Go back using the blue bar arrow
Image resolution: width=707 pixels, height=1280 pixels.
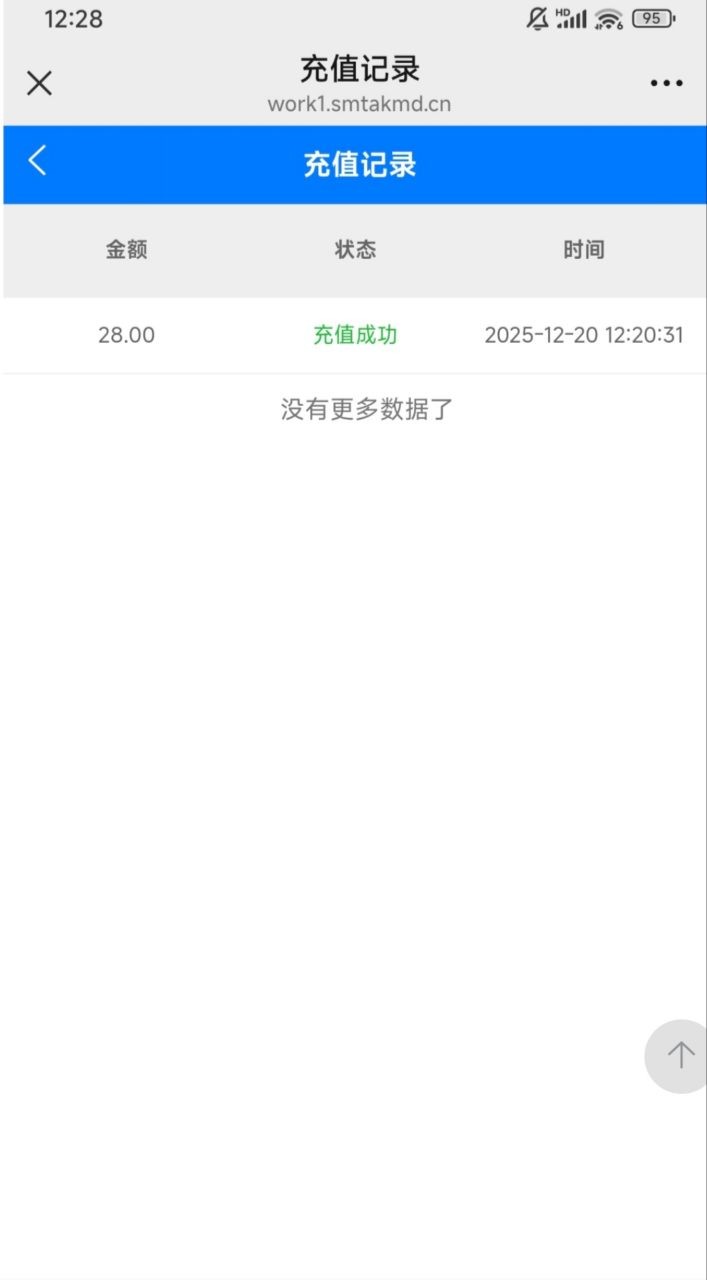pyautogui.click(x=37, y=161)
